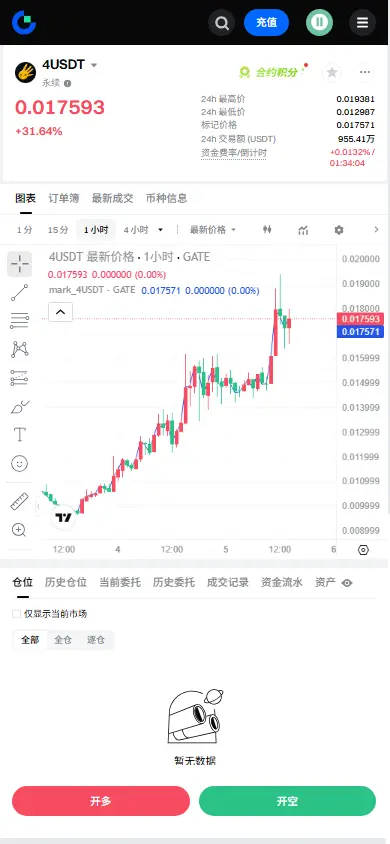
Task: Switch to the 订单簿 tab
Action: tap(63, 198)
